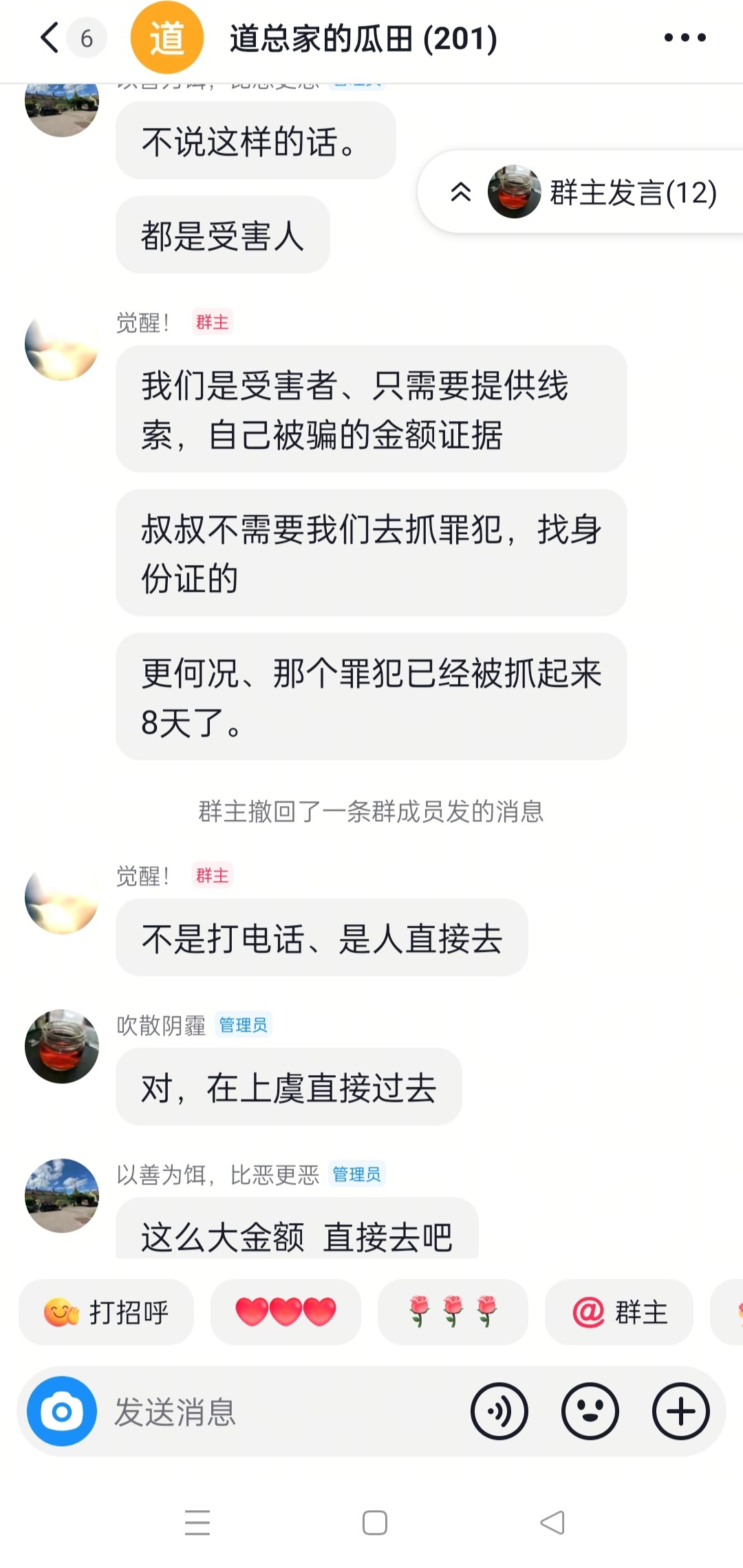Tap the system back triangle
Image resolution: width=743 pixels, height=1568 pixels.
coord(552,1523)
